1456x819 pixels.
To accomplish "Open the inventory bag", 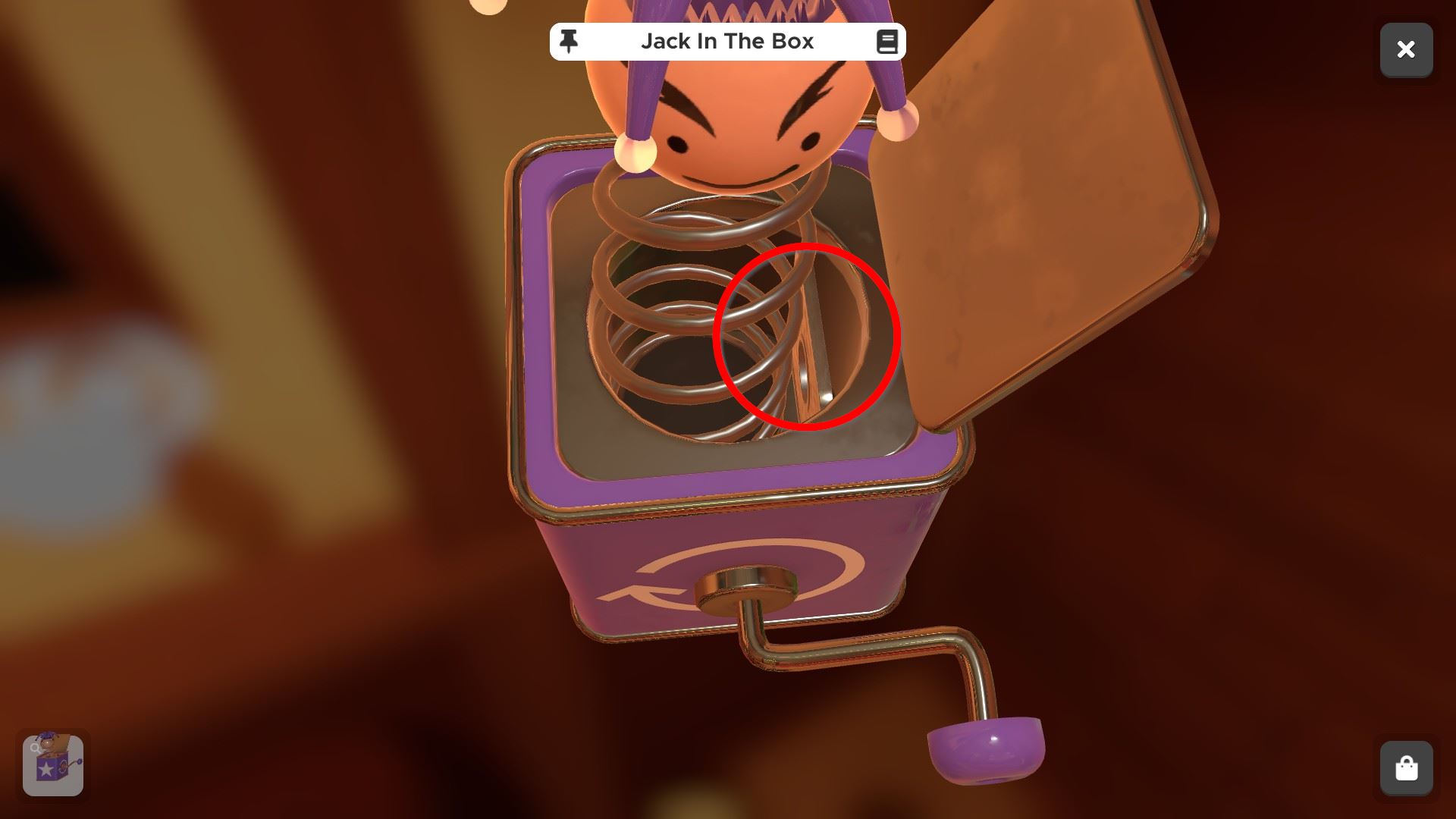I will tap(1405, 767).
